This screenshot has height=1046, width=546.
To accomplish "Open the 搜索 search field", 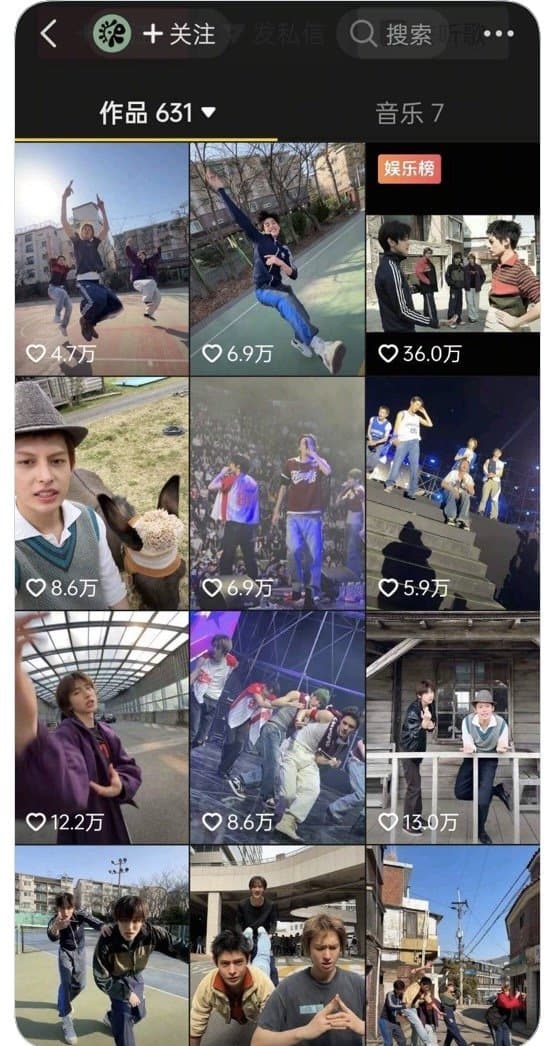I will [392, 33].
